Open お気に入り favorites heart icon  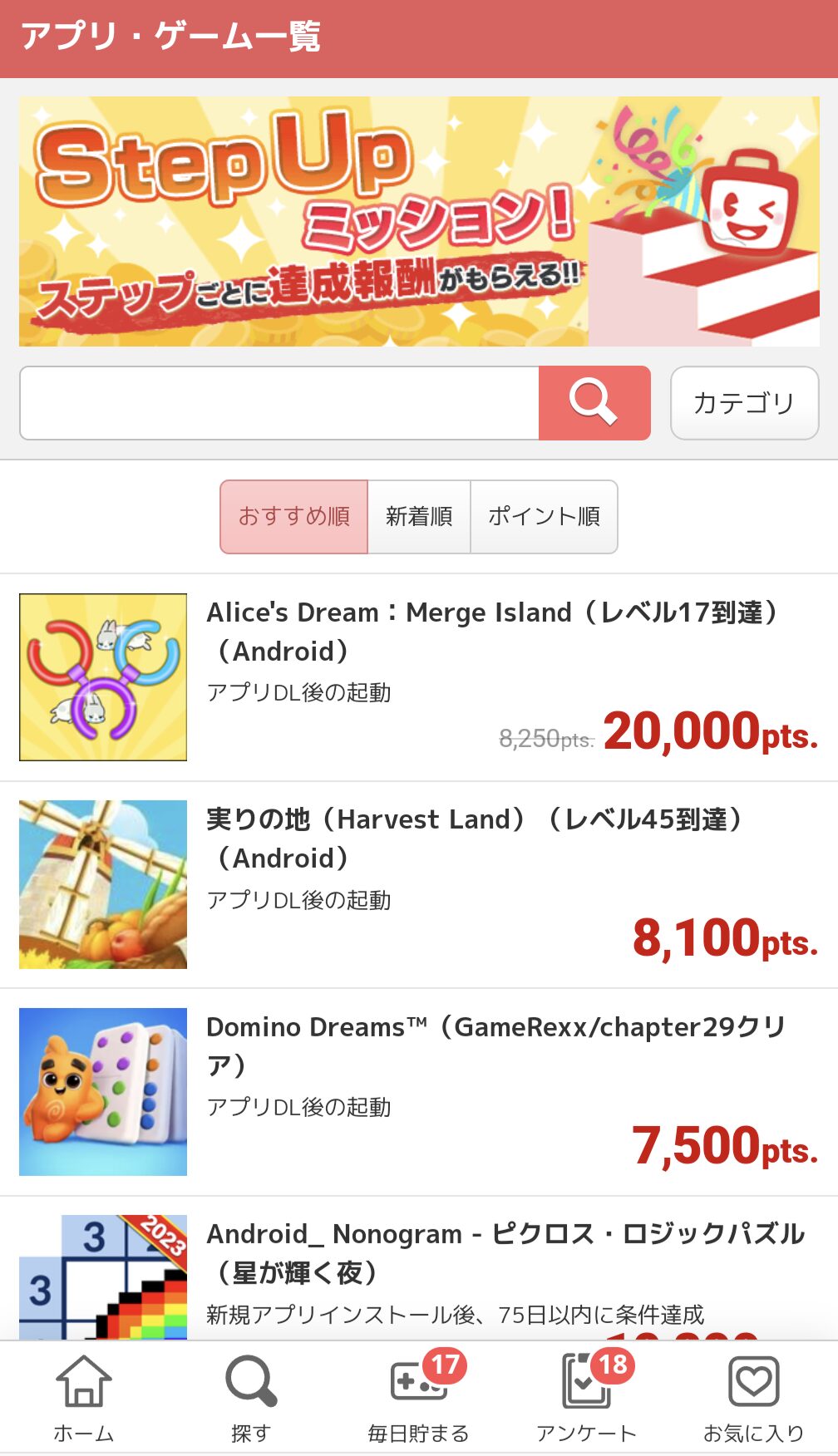point(752,1380)
